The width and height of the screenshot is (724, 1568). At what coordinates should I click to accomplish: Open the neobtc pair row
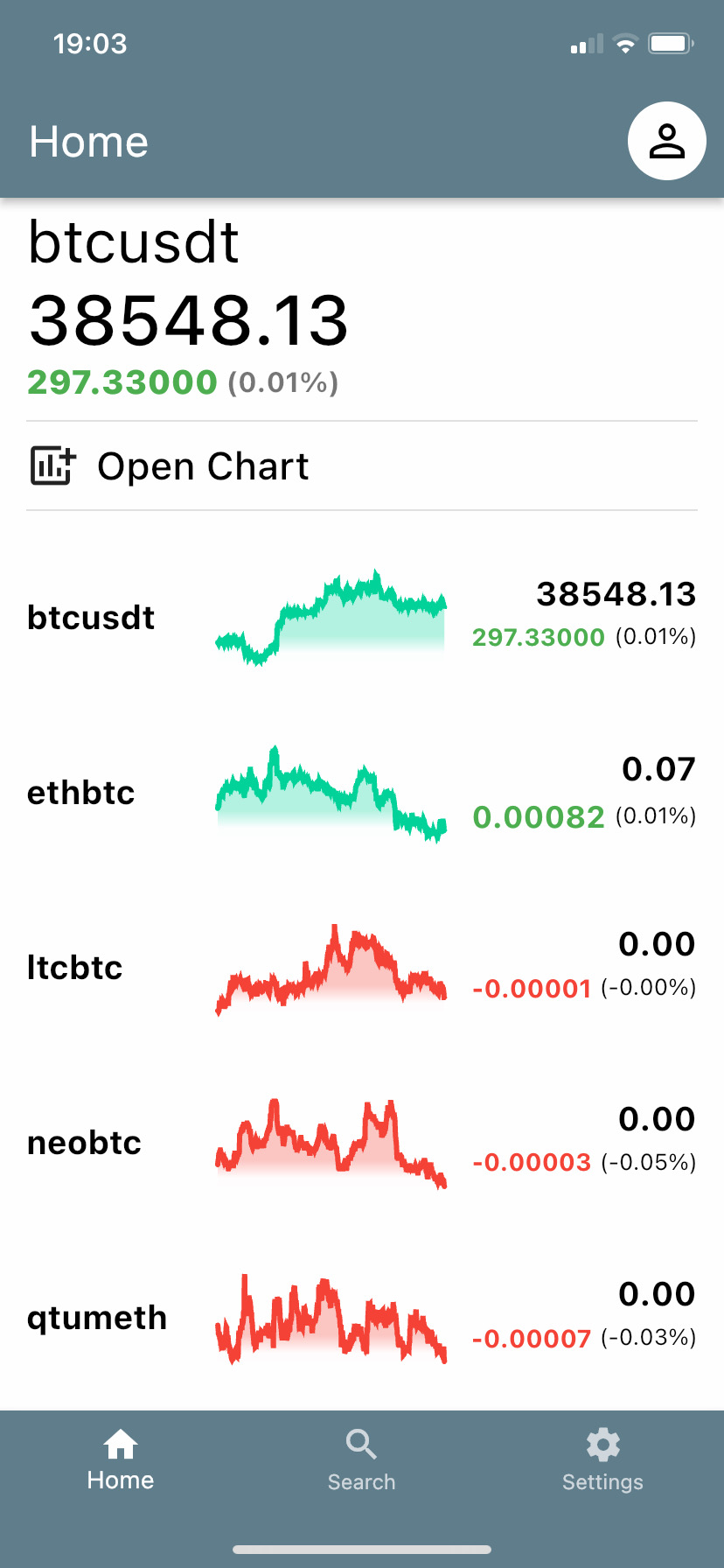point(361,1143)
